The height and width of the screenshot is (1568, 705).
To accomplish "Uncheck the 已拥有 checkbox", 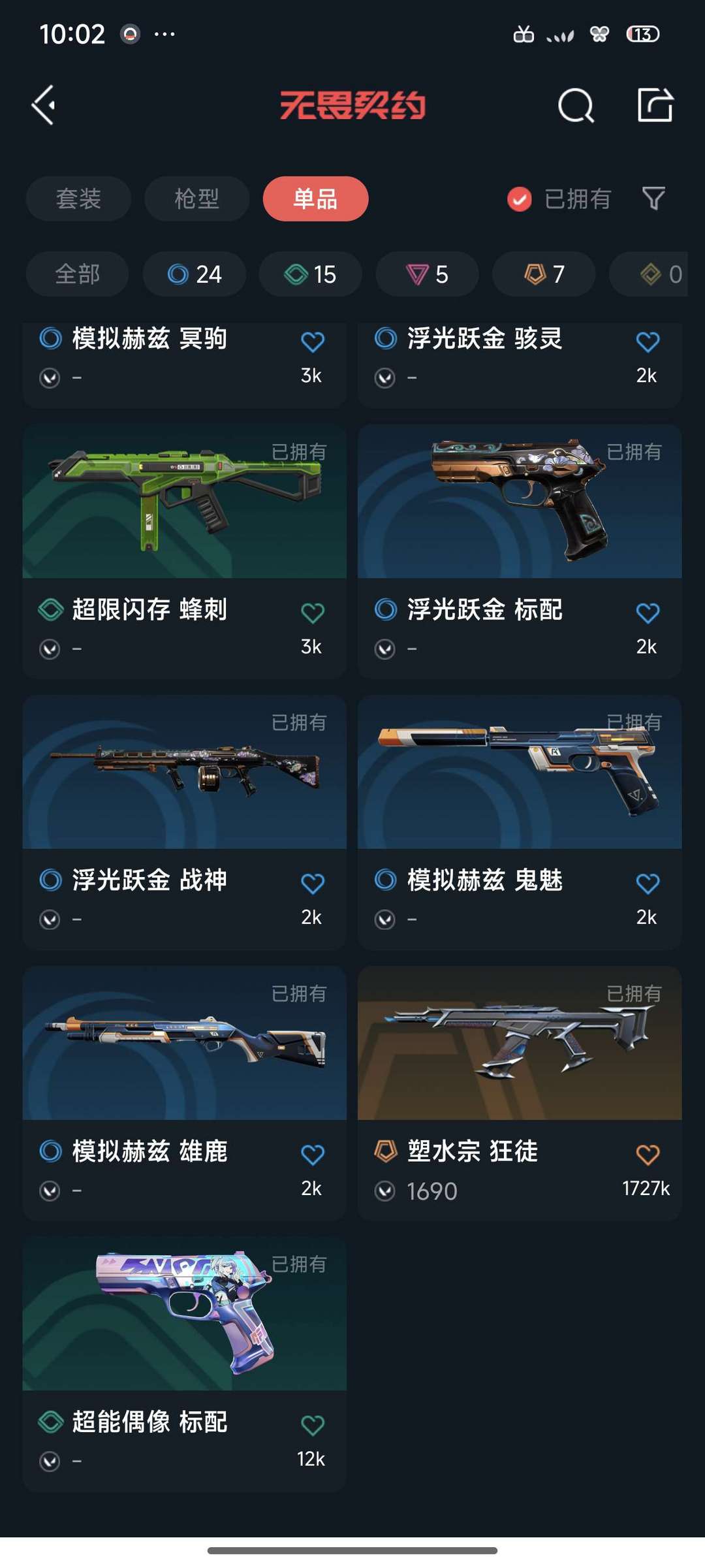I will pyautogui.click(x=520, y=199).
